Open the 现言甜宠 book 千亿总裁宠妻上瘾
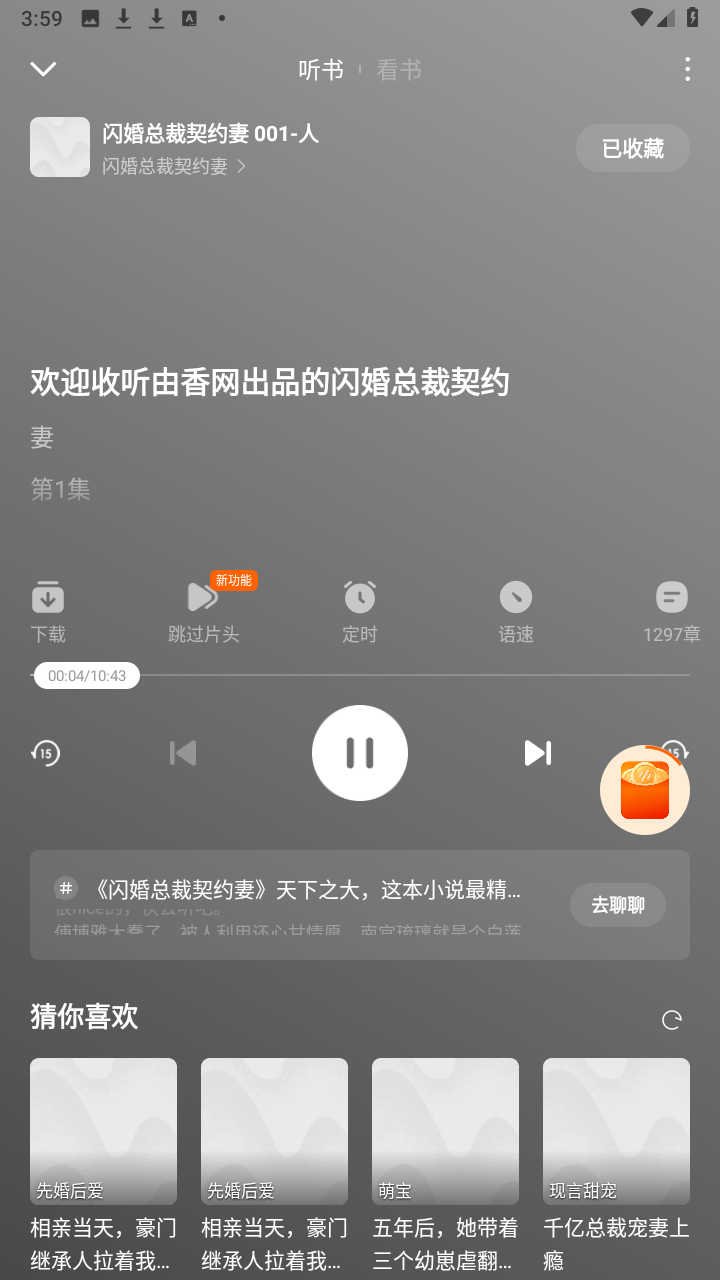The image size is (720, 1280). [x=616, y=1165]
